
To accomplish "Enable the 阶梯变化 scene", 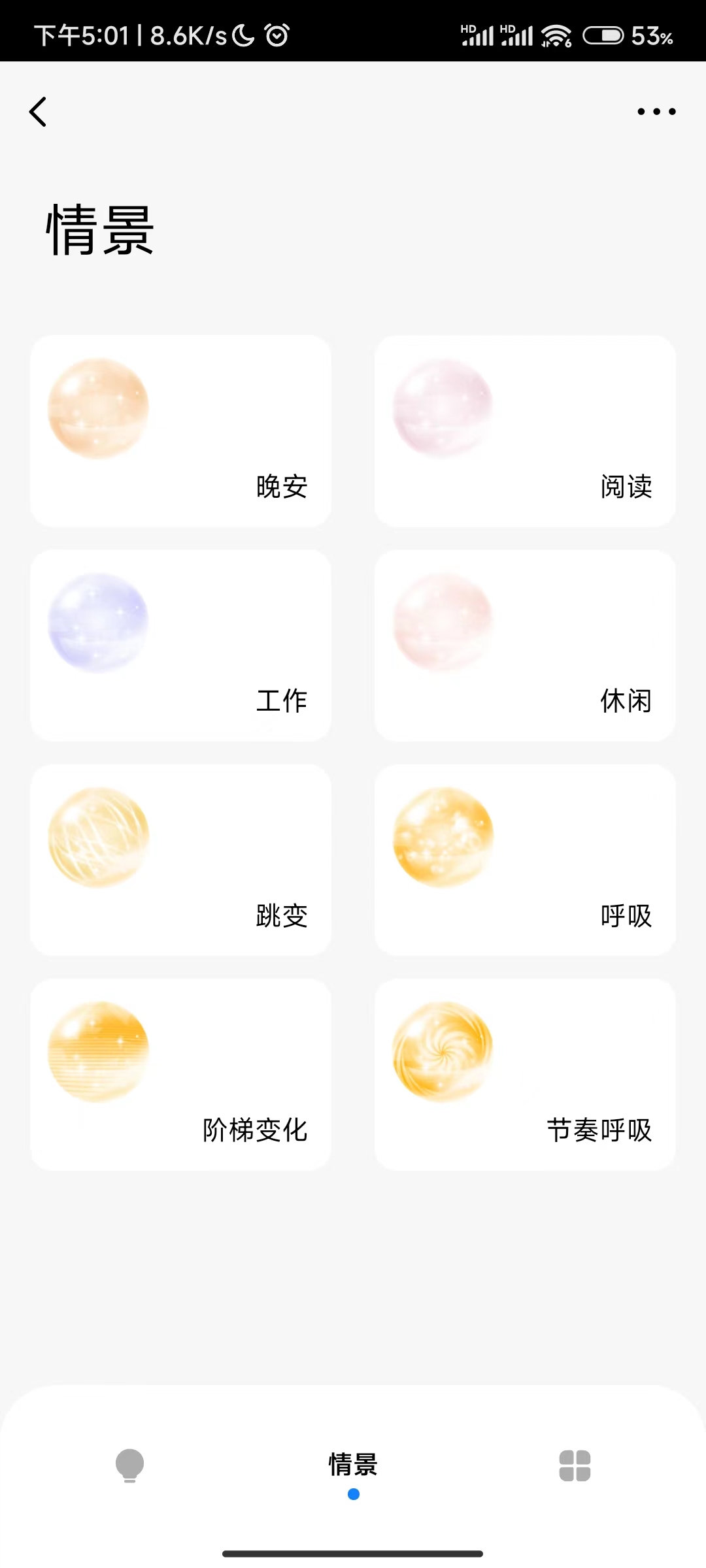I will [180, 1074].
